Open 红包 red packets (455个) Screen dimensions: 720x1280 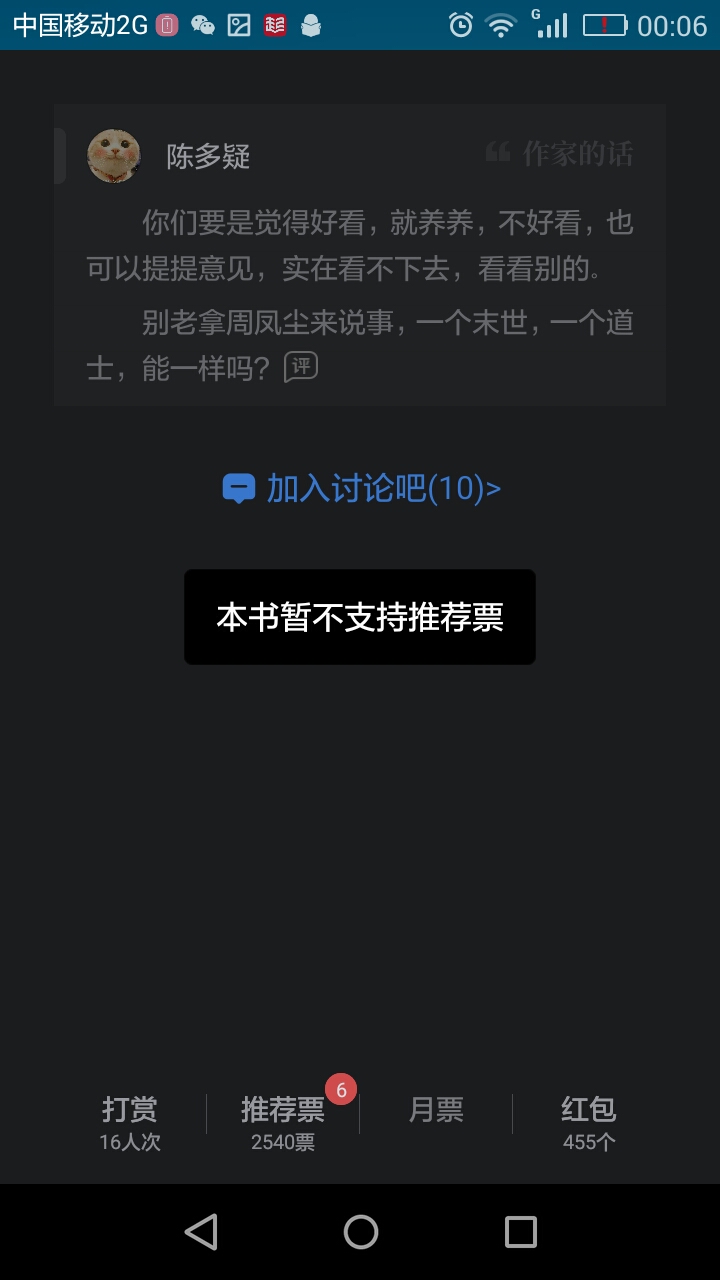pos(588,1122)
